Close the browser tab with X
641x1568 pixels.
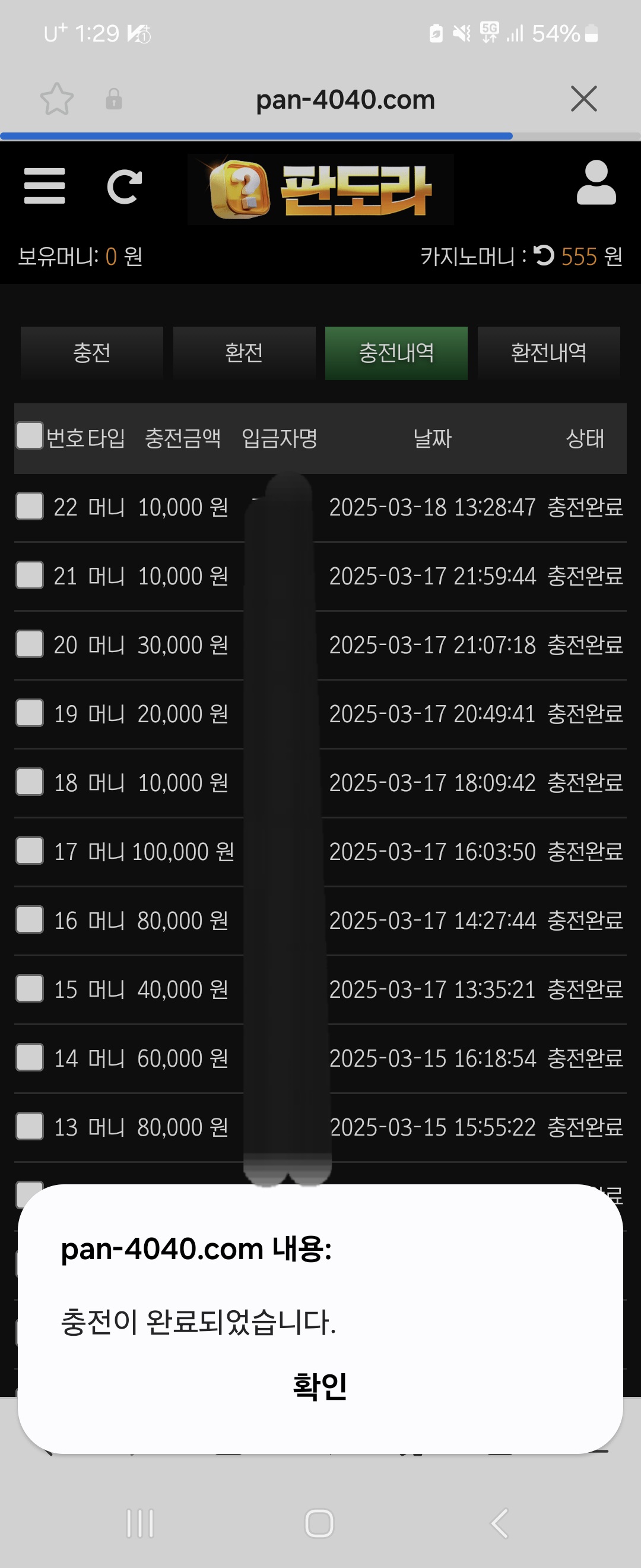click(584, 99)
